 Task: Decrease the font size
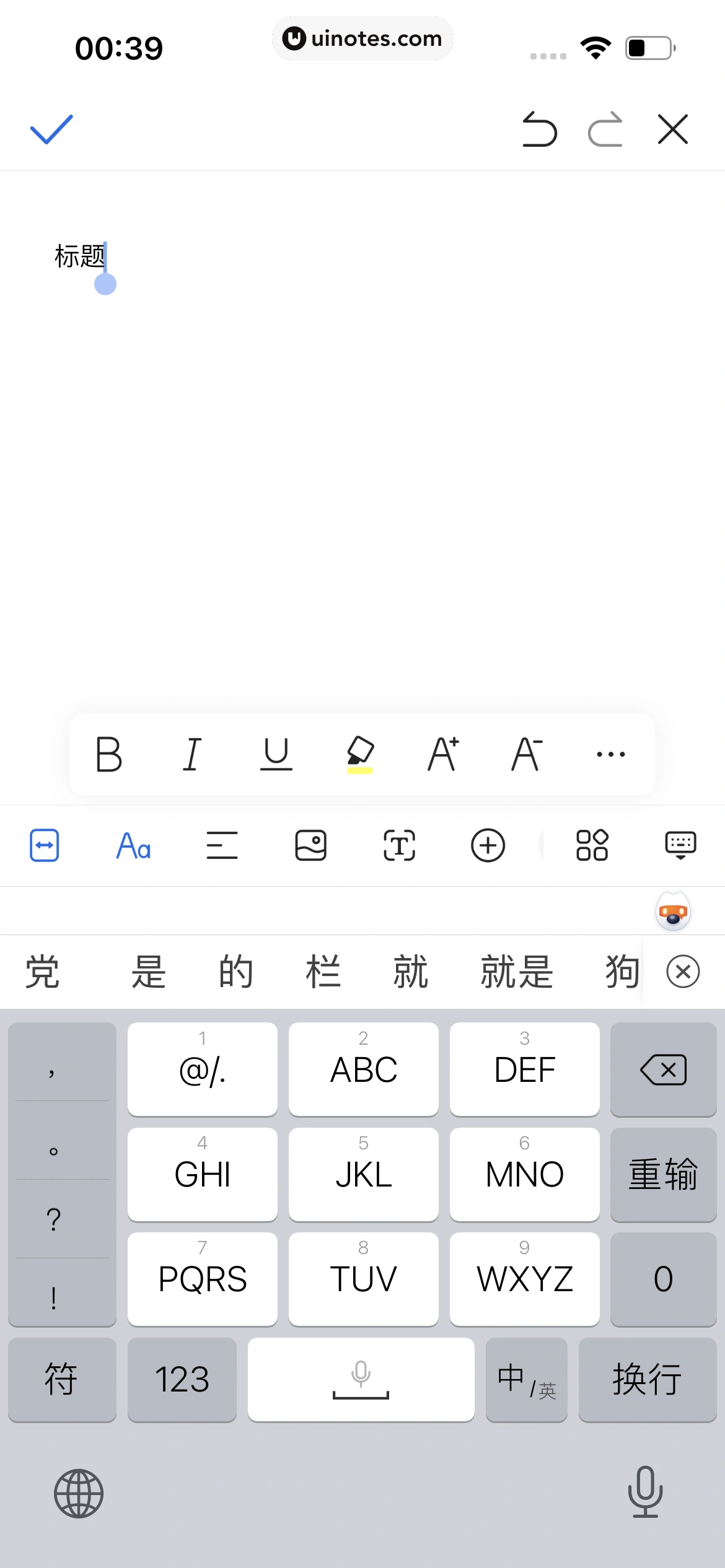(x=527, y=754)
